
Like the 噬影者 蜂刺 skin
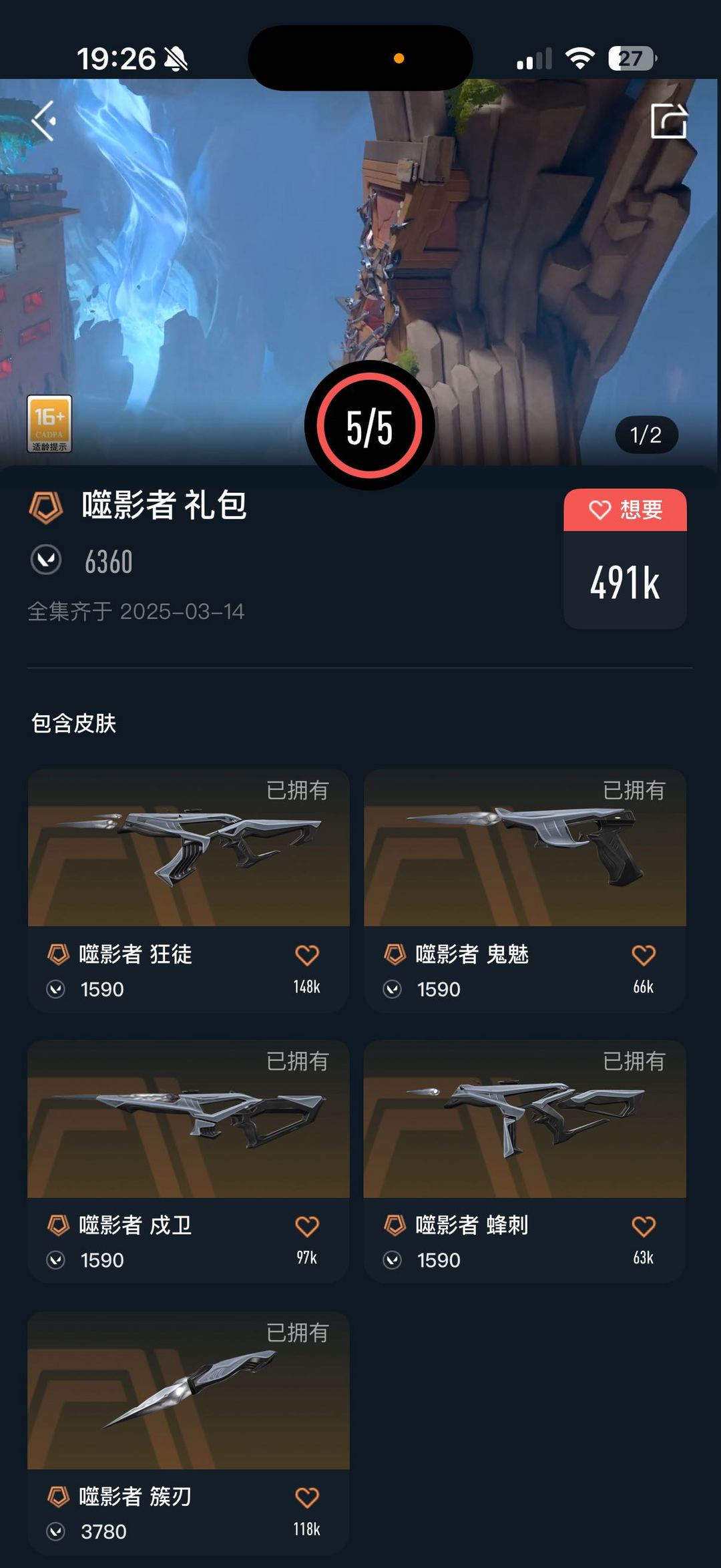pos(644,1227)
